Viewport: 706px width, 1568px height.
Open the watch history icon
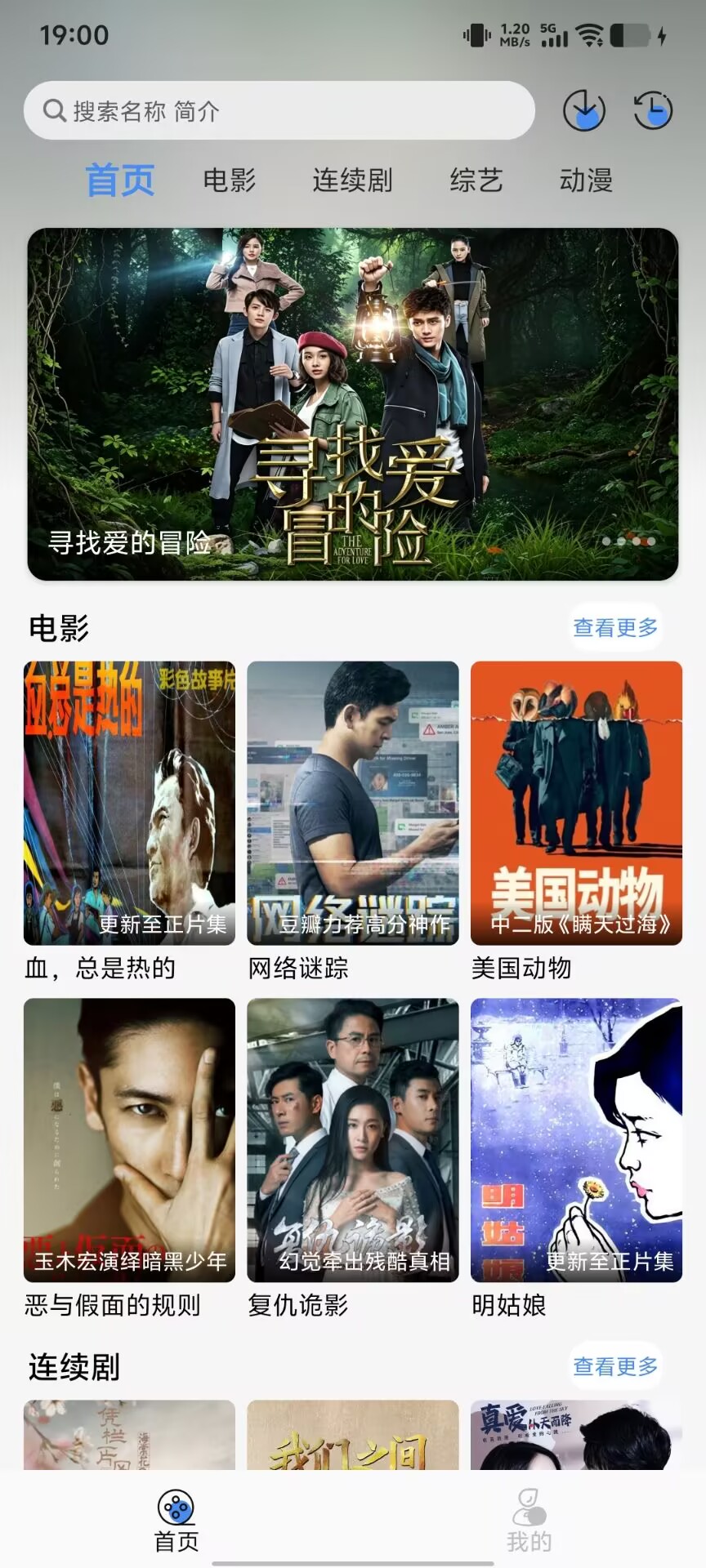coord(653,110)
